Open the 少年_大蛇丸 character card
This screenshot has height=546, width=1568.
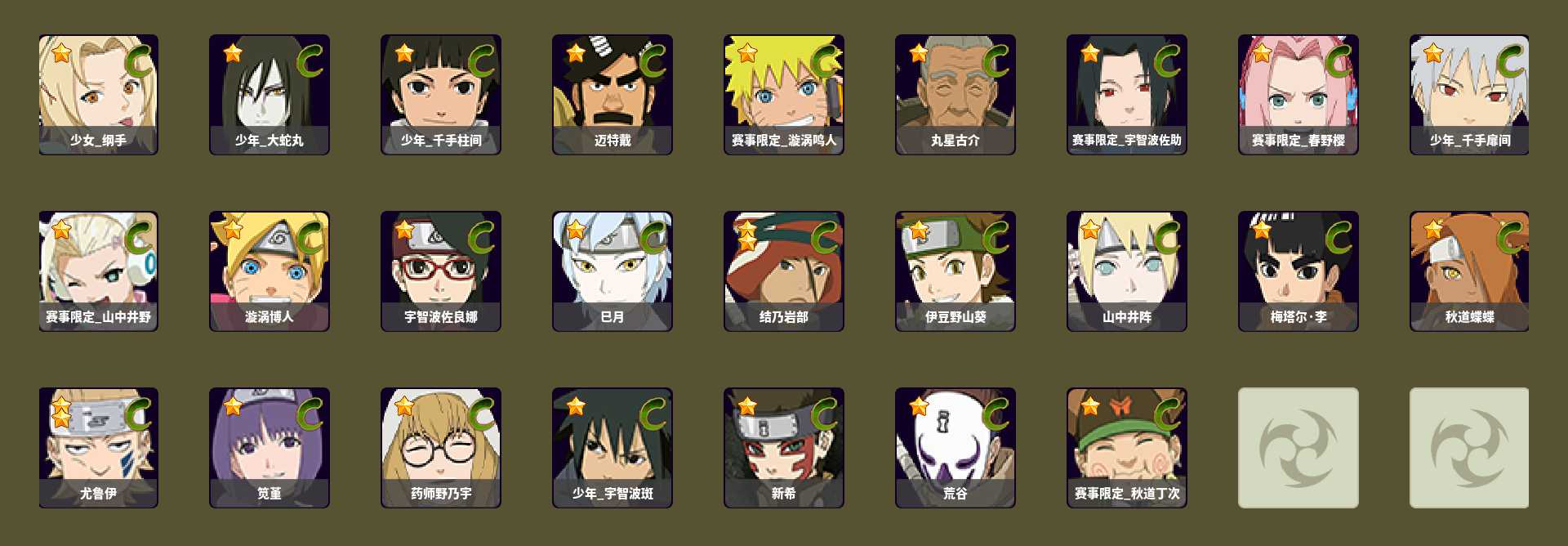pyautogui.click(x=269, y=94)
